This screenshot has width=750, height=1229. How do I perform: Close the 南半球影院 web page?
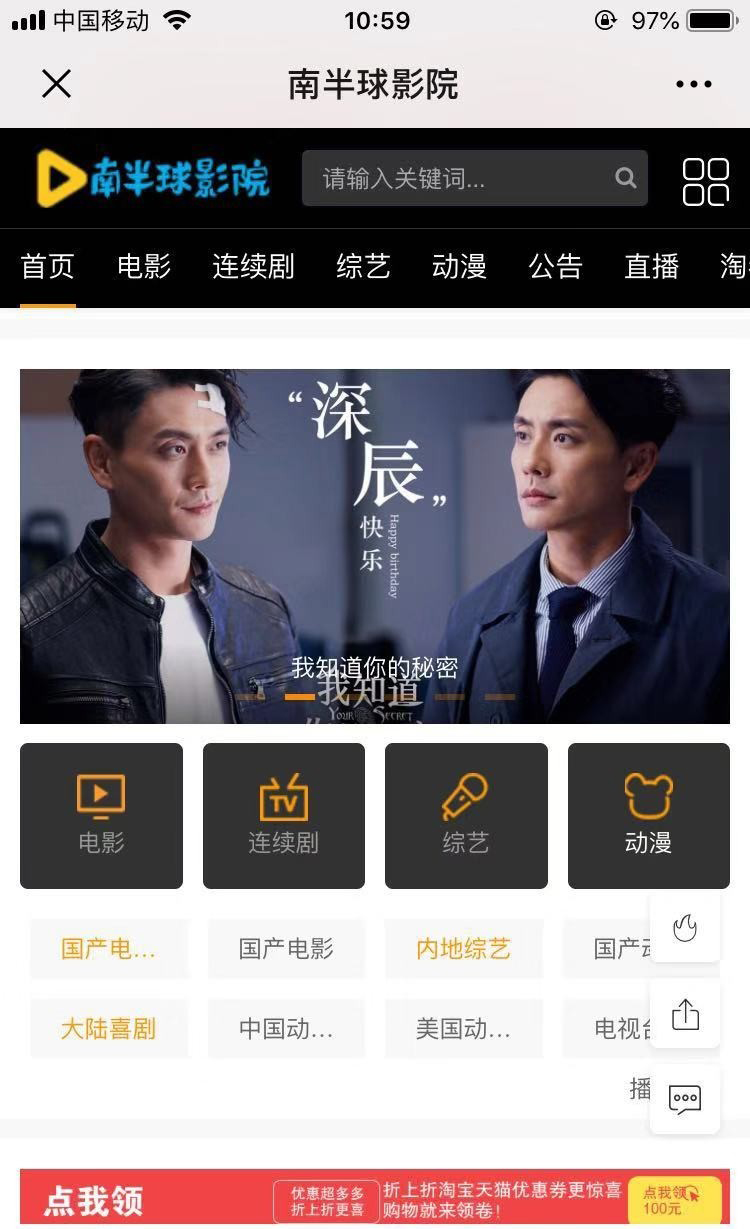point(57,84)
